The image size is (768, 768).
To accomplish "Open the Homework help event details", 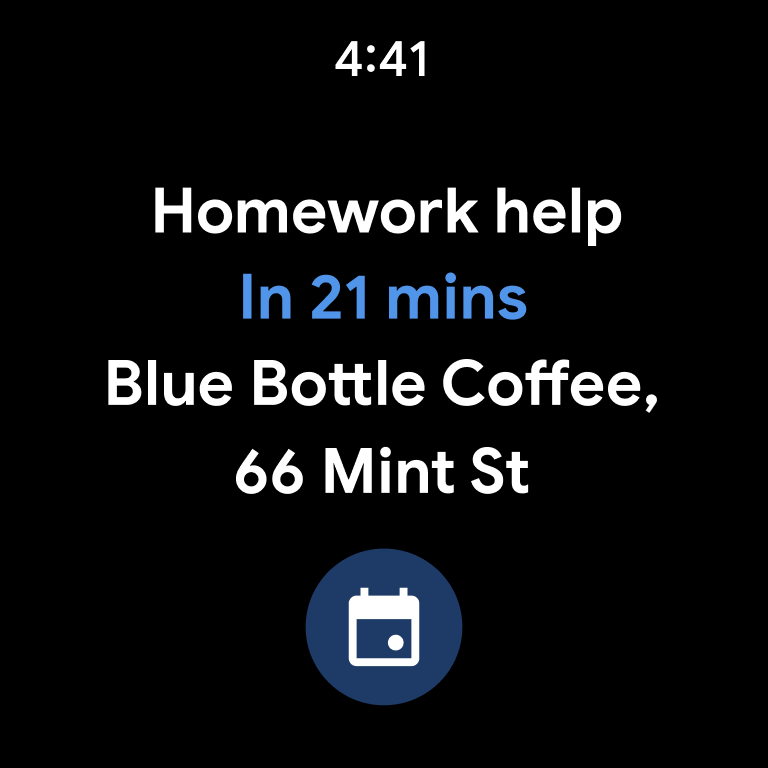I will click(384, 214).
